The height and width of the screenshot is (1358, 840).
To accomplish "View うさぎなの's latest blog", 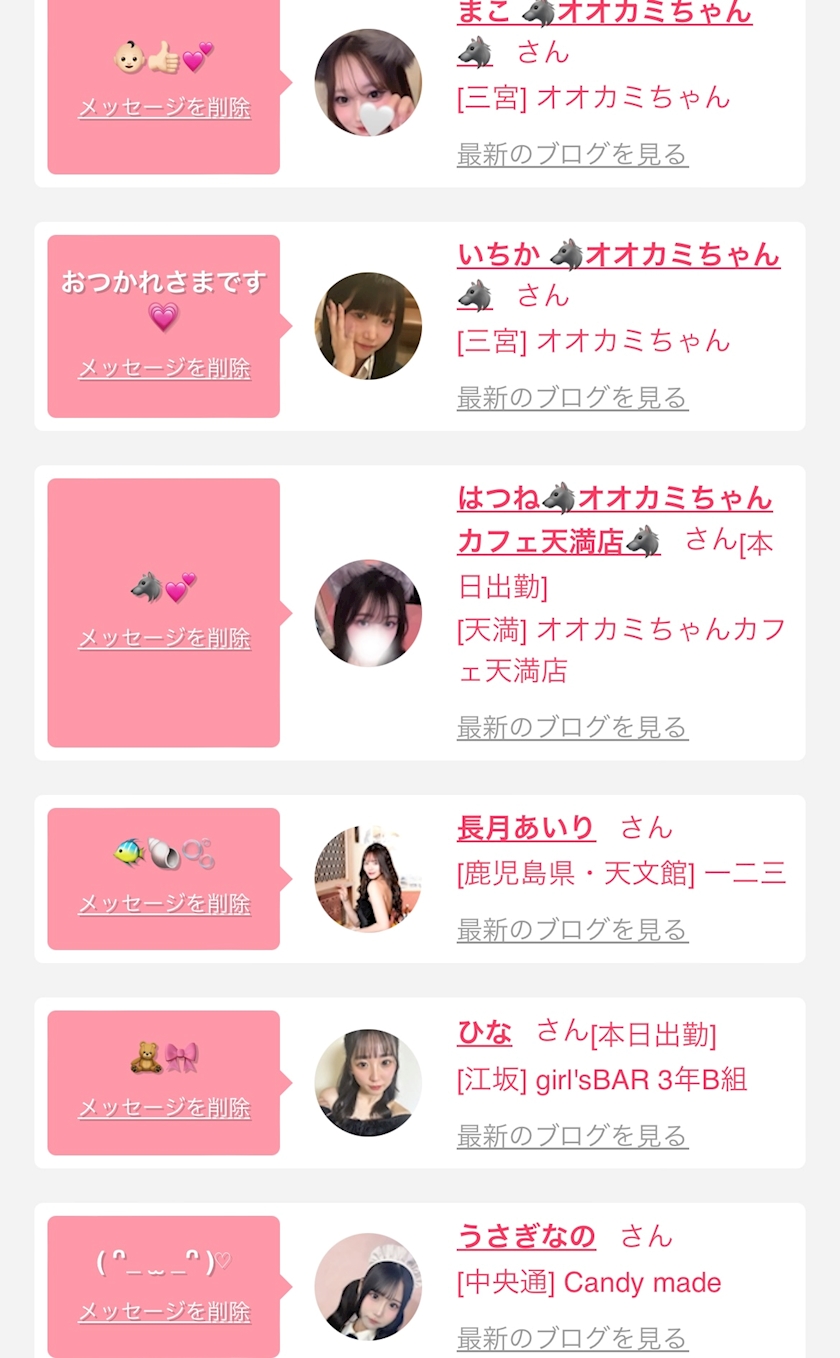I will point(572,1338).
